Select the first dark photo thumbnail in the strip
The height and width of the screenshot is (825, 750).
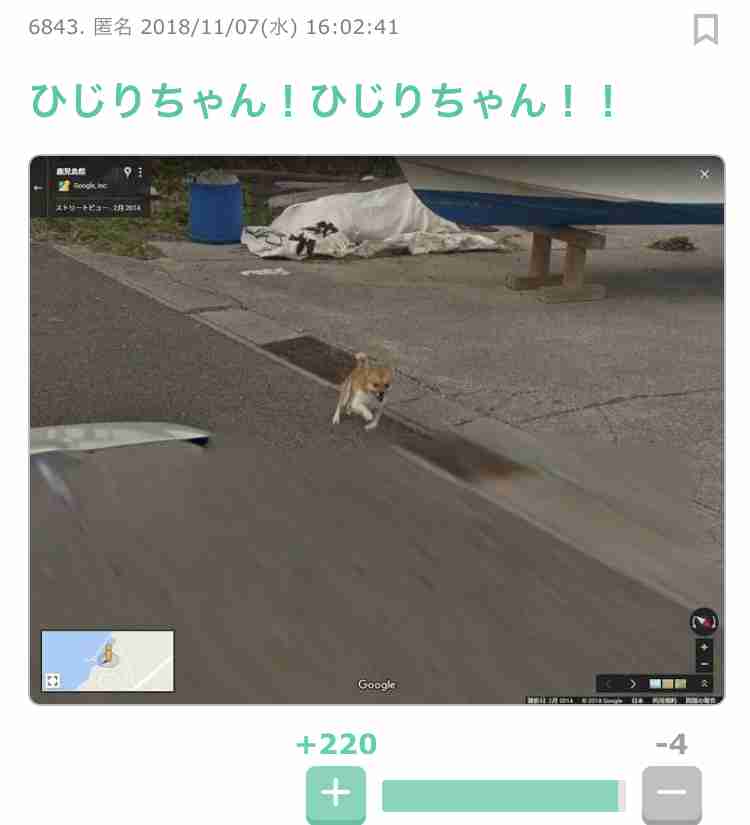click(644, 684)
